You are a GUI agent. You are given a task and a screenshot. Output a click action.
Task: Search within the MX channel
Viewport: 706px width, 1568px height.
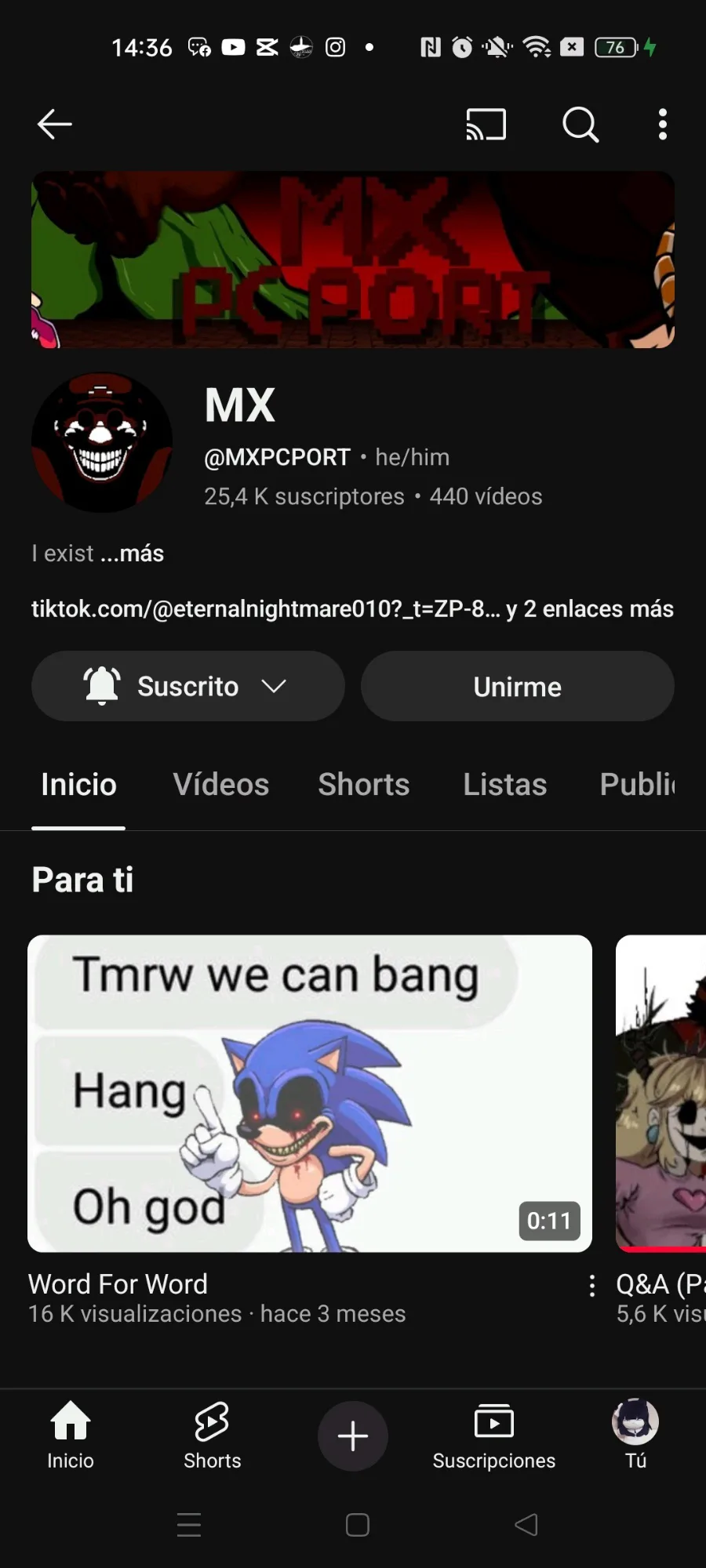[x=580, y=124]
